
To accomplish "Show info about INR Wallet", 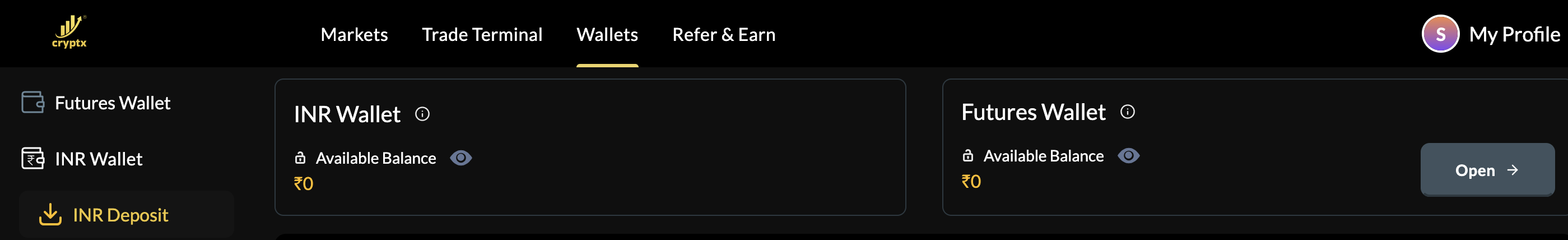I will (422, 114).
